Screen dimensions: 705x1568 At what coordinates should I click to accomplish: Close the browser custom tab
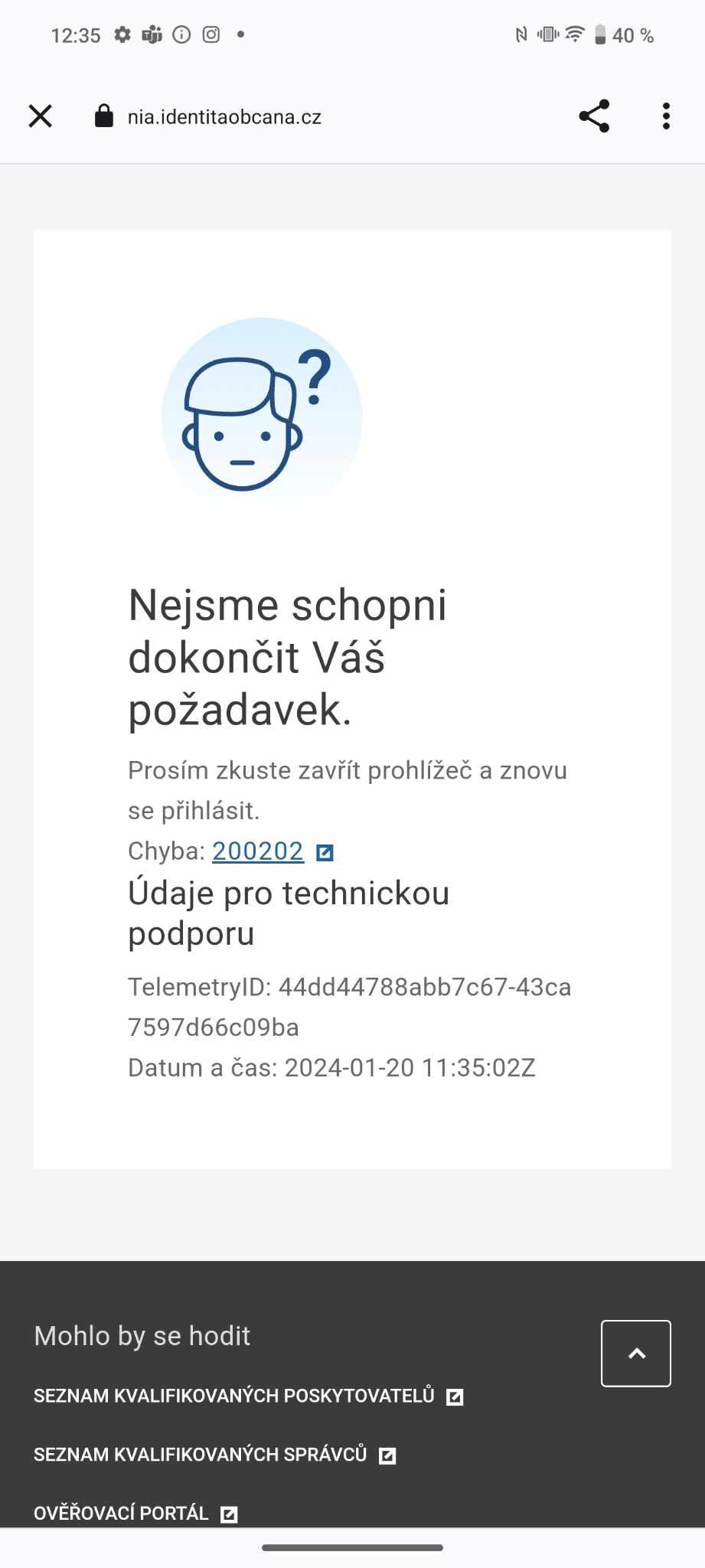[x=40, y=116]
